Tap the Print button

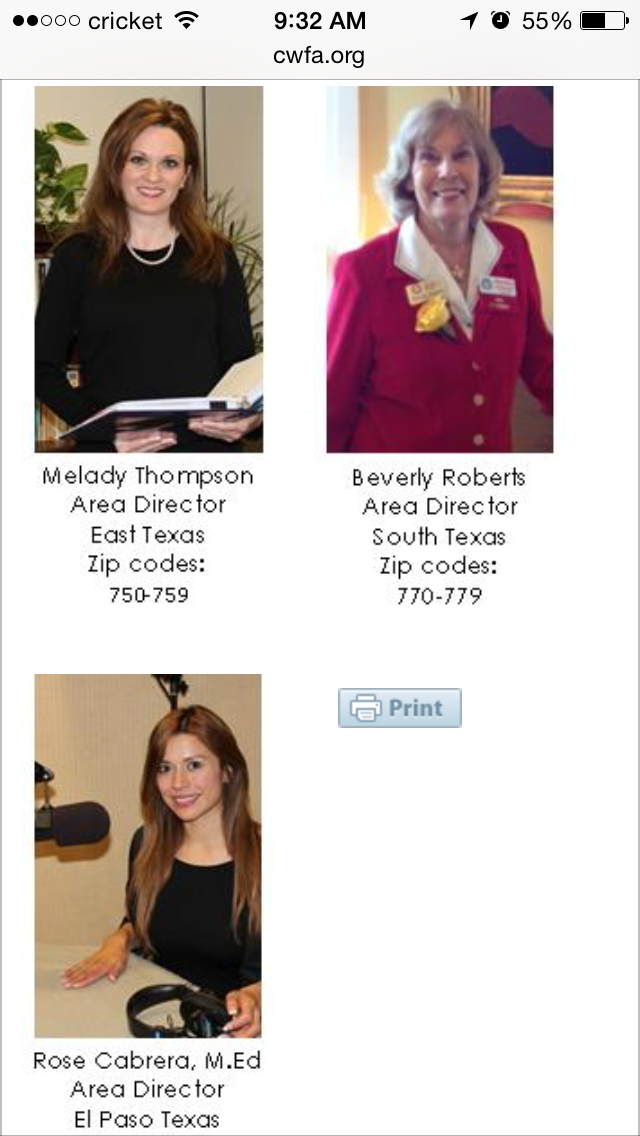point(399,708)
